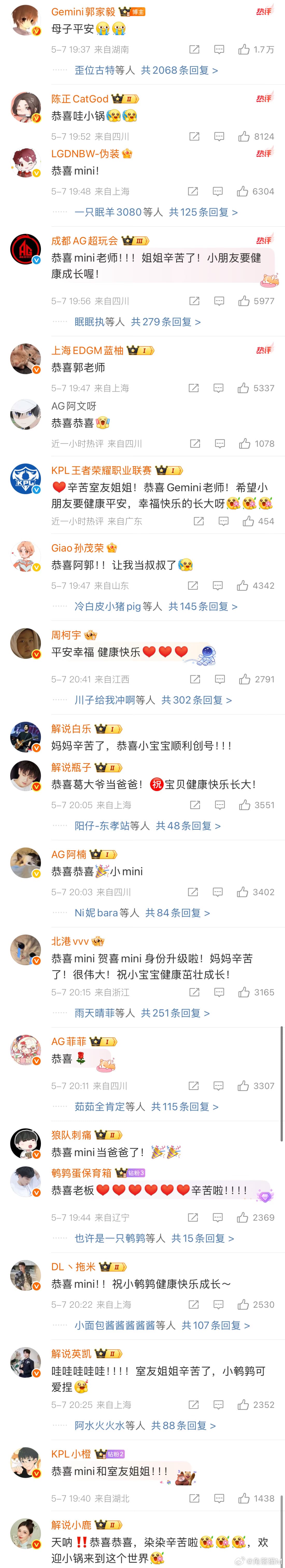Like 上海EDGM蓝柚's comment

point(244,388)
